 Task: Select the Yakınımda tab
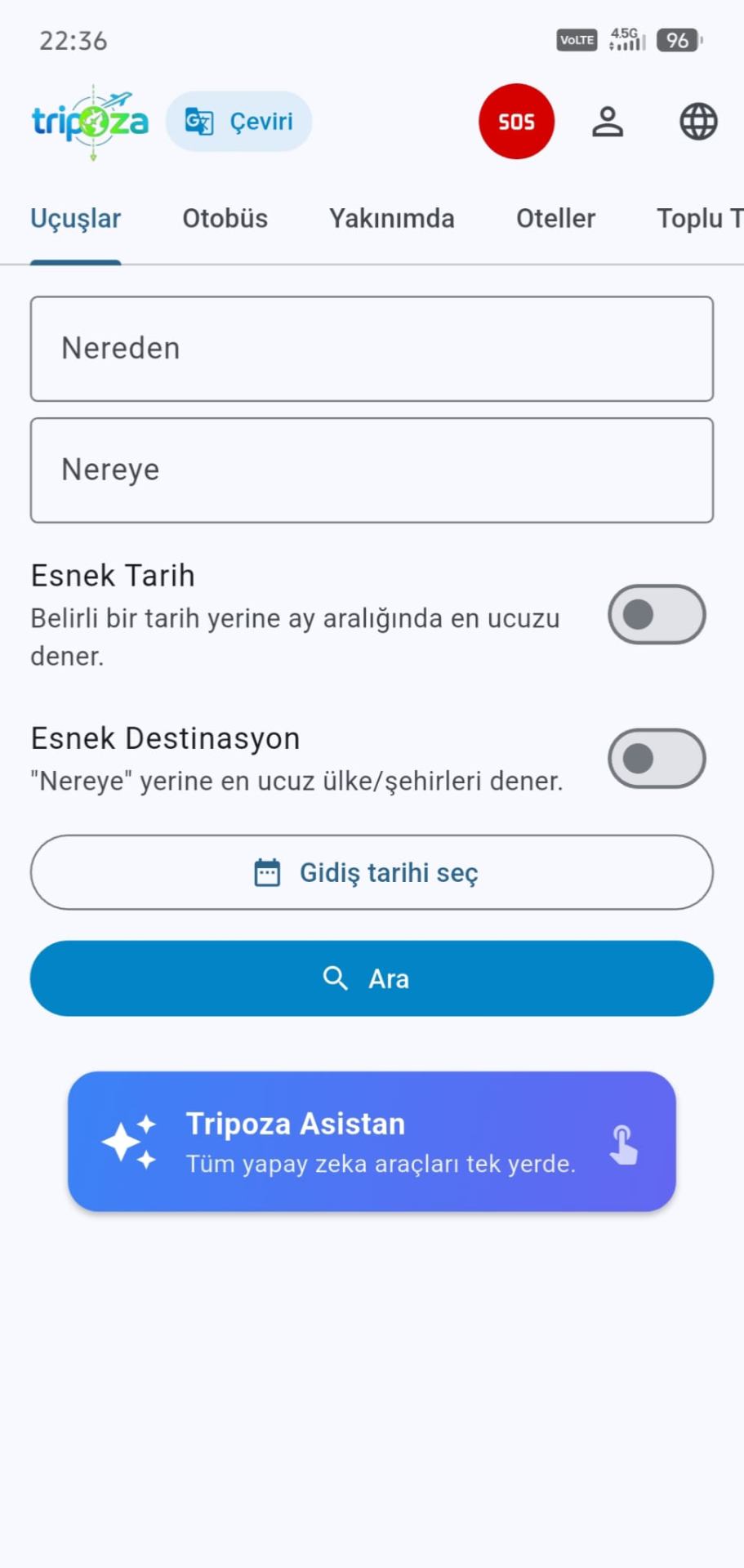392,218
